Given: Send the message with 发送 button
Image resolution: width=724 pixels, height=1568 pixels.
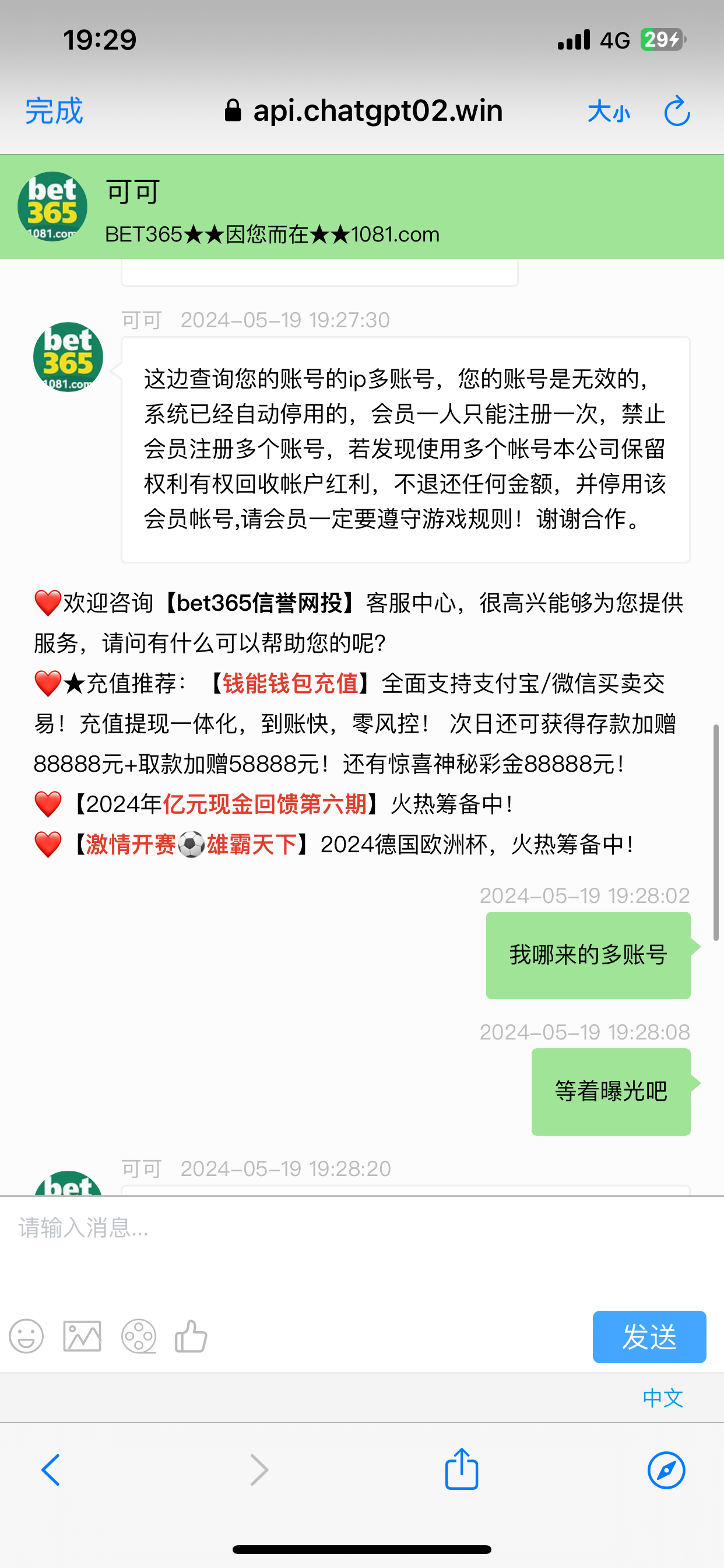Looking at the screenshot, I should click(x=649, y=1336).
